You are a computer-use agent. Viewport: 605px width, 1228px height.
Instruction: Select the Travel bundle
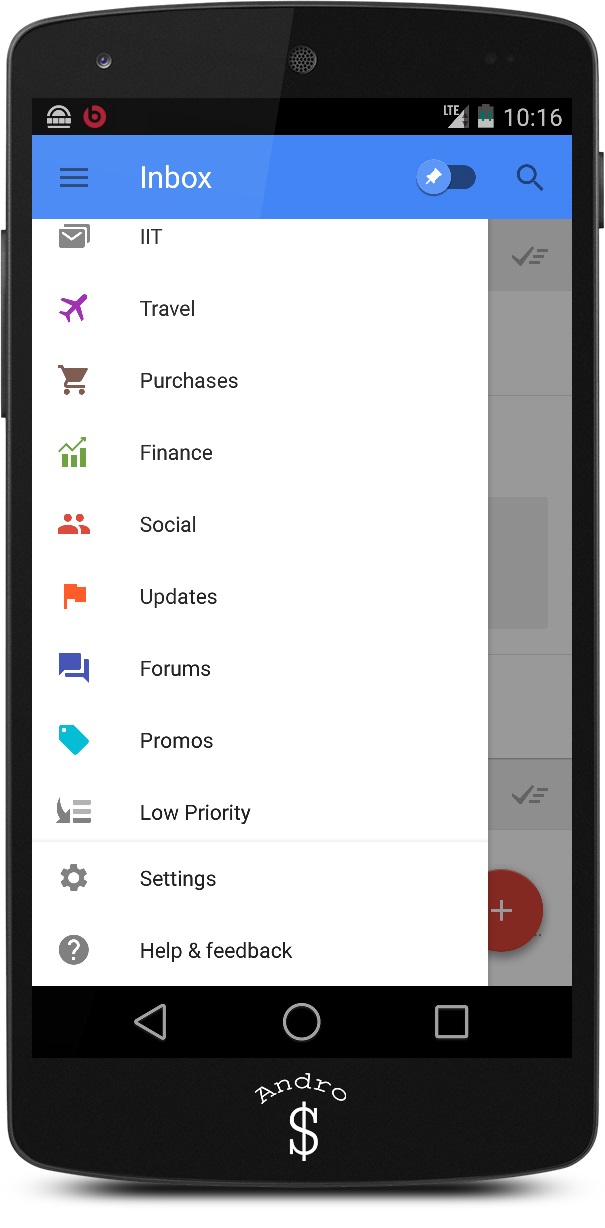(167, 309)
